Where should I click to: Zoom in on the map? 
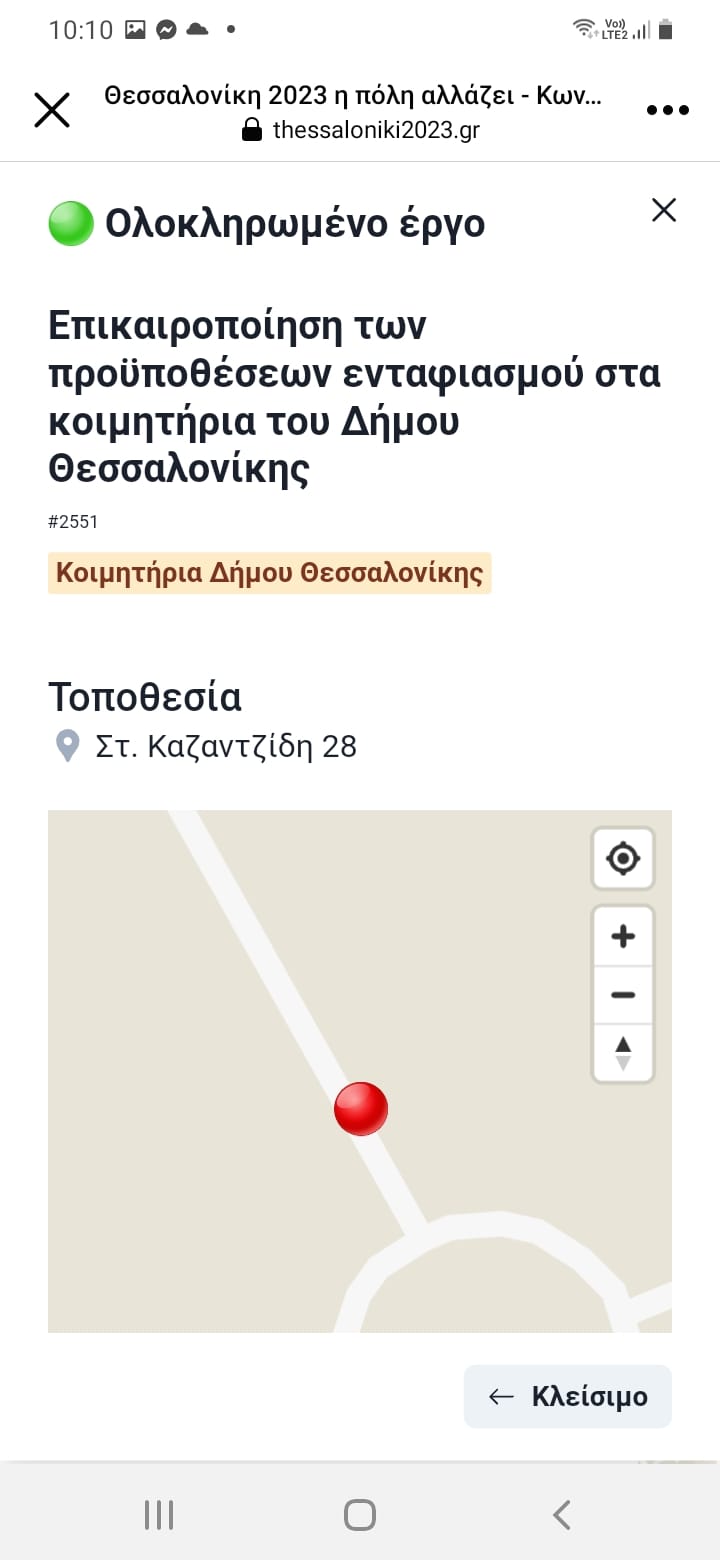(623, 937)
